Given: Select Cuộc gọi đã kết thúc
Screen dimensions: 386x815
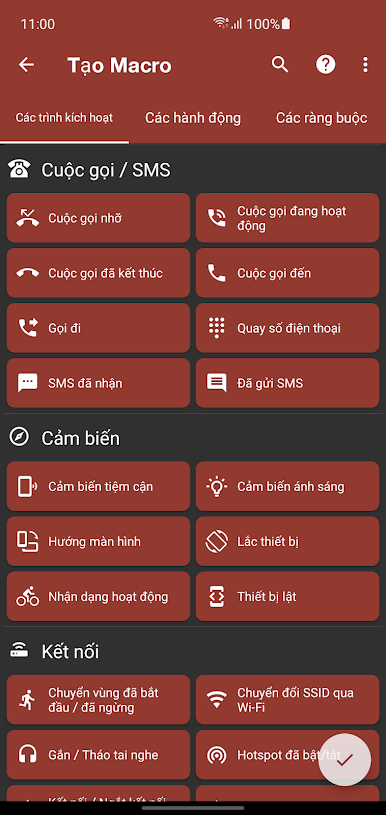Looking at the screenshot, I should (x=98, y=273).
